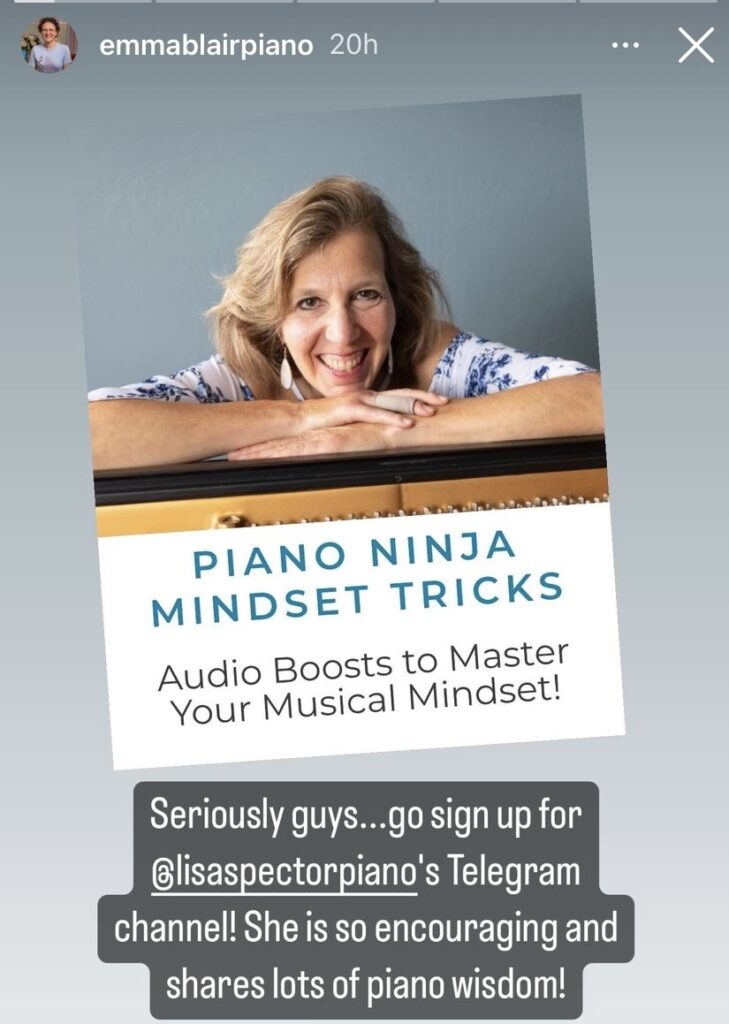729x1024 pixels.
Task: Open emmablairpiano's profile picture
Action: [49, 46]
